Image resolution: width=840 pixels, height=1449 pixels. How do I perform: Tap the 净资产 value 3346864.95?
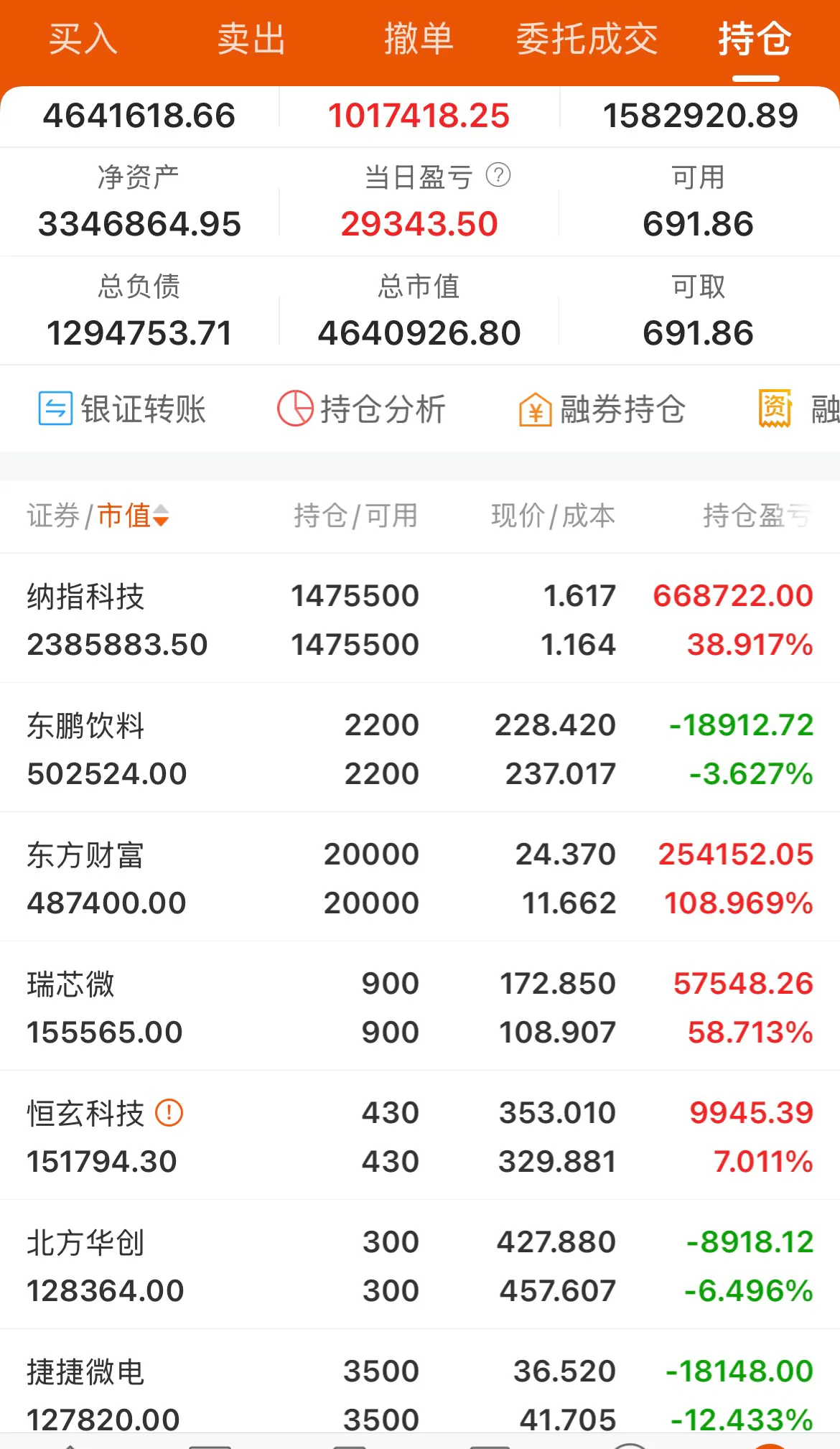[140, 224]
